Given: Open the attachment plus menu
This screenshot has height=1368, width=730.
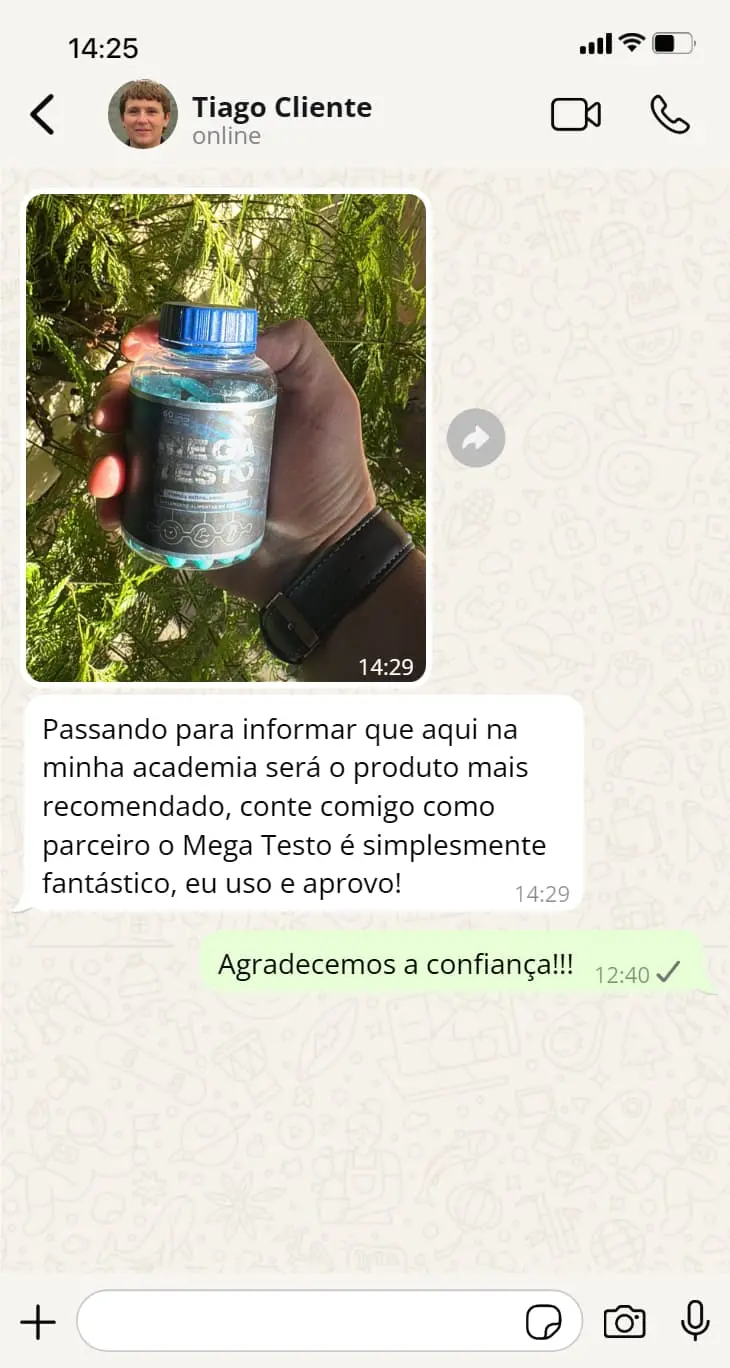Looking at the screenshot, I should click(38, 1322).
